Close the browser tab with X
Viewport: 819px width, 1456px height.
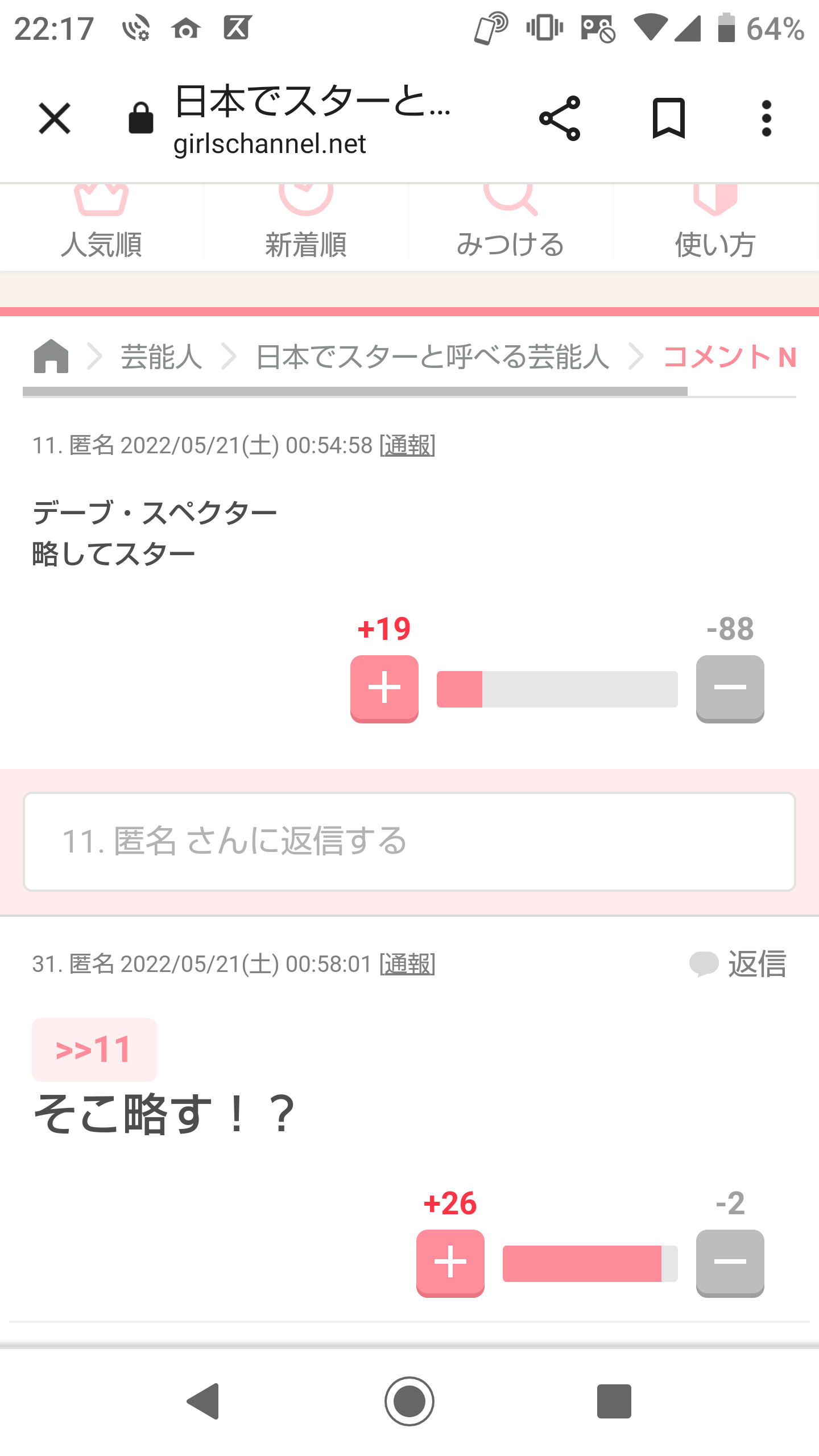click(x=55, y=118)
